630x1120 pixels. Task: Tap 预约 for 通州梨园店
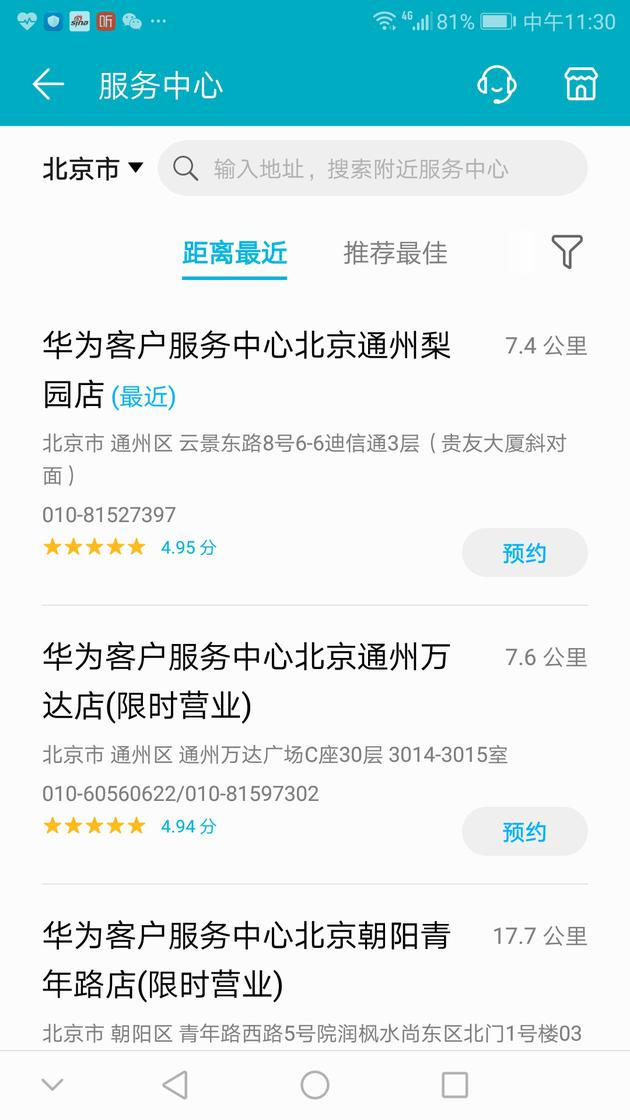[x=524, y=553]
